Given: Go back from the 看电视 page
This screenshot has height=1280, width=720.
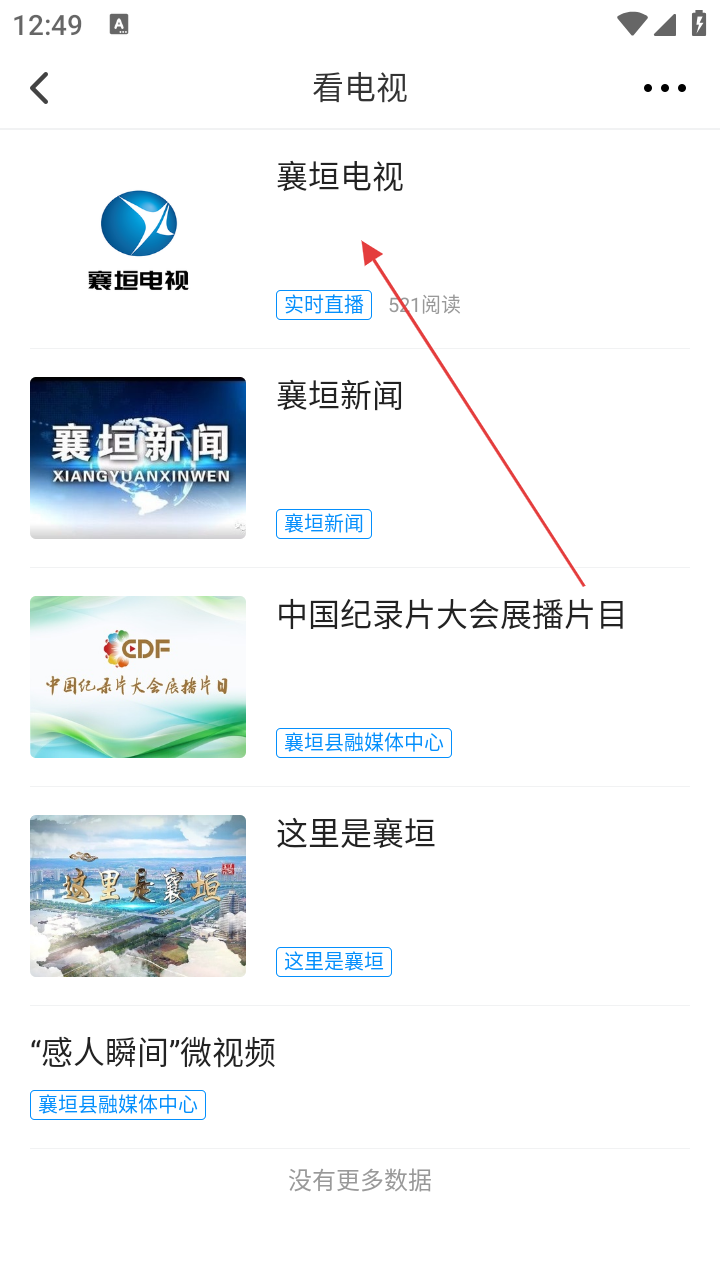Looking at the screenshot, I should (x=40, y=88).
